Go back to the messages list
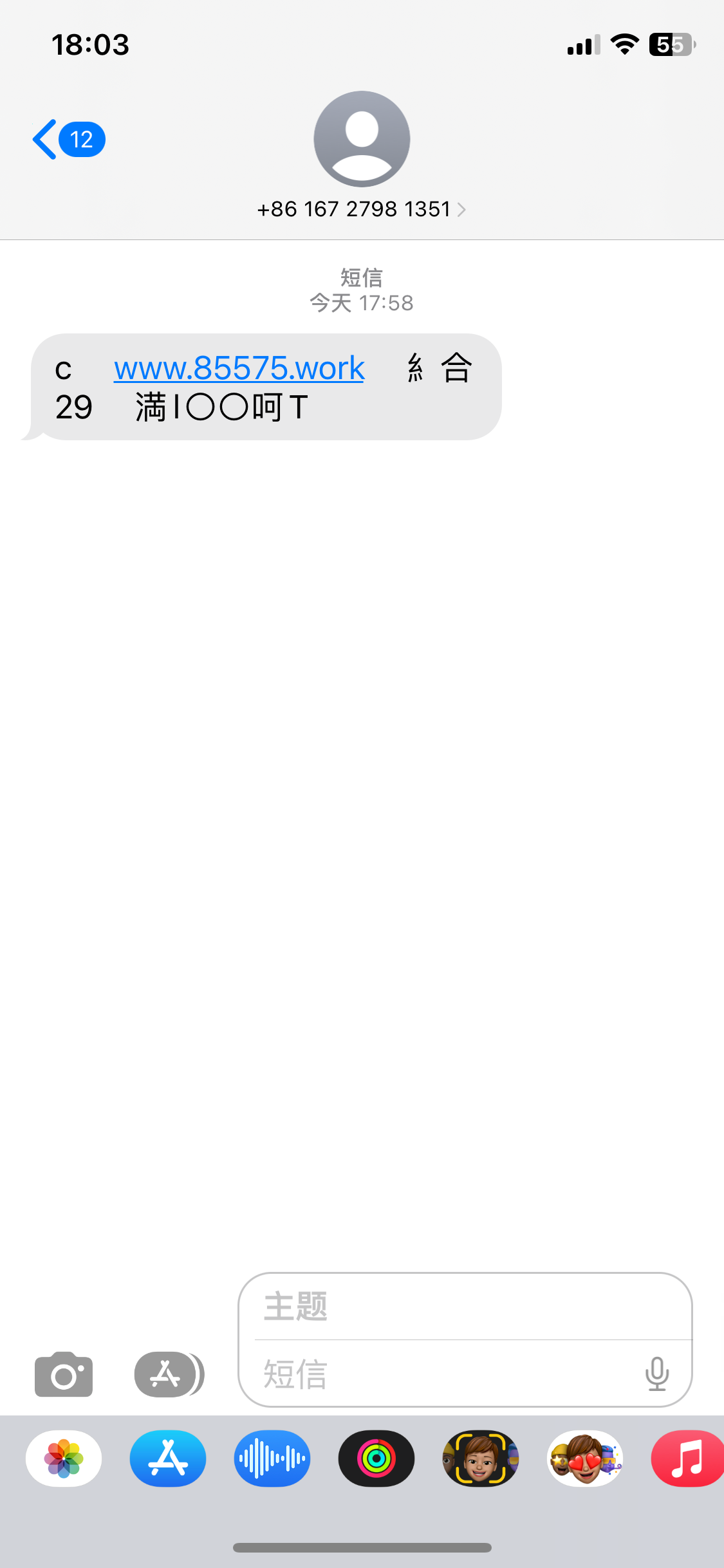 point(67,139)
